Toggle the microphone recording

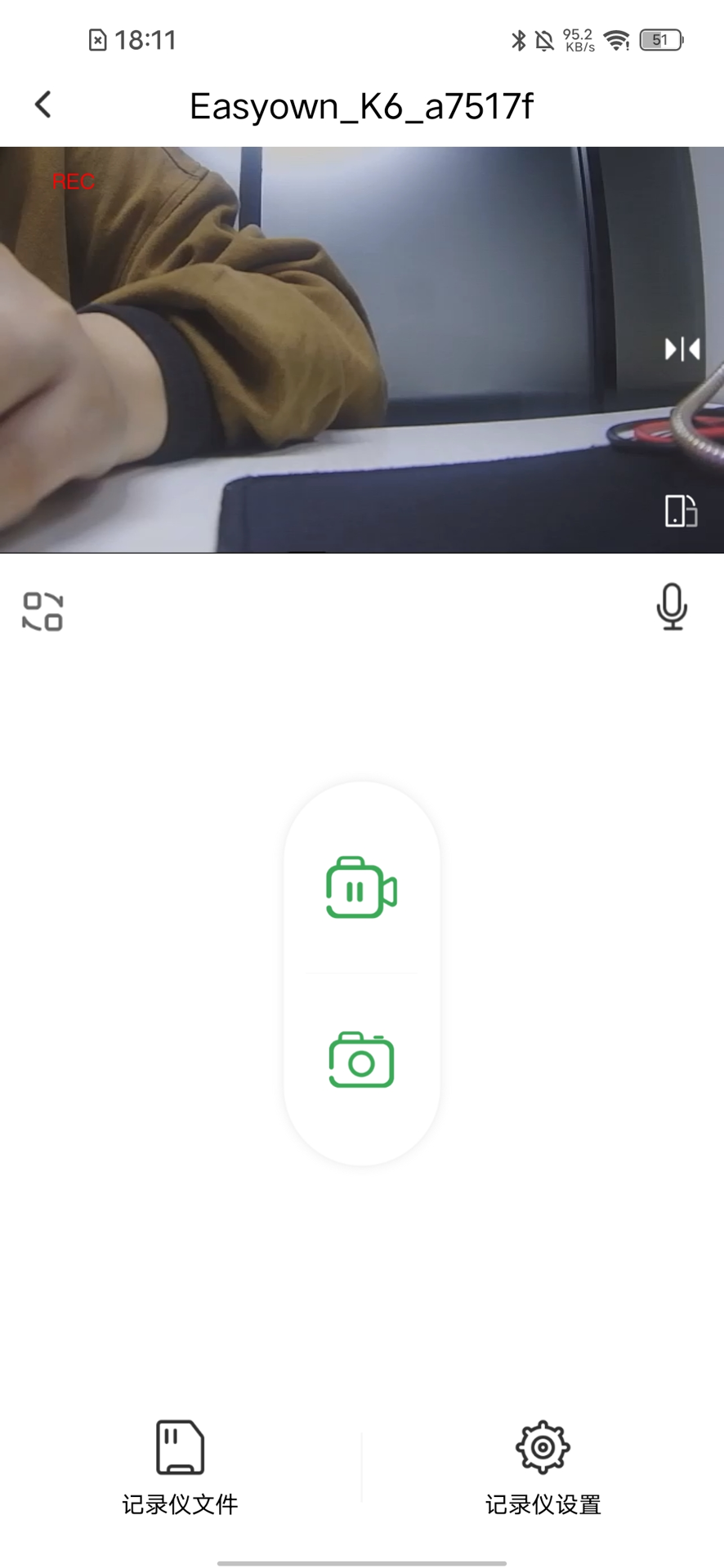click(672, 607)
